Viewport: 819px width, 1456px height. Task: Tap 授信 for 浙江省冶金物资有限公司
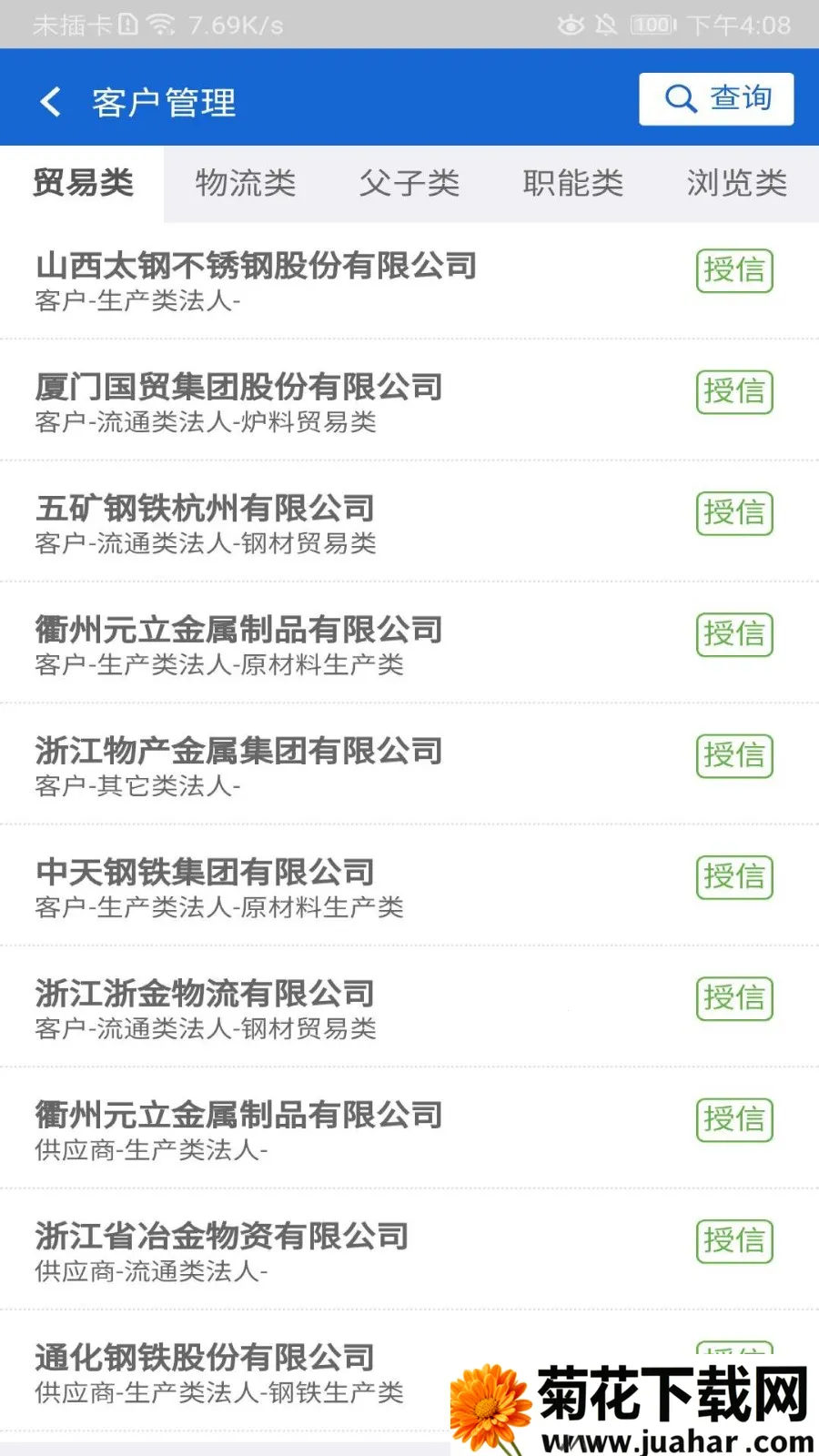(x=734, y=1241)
